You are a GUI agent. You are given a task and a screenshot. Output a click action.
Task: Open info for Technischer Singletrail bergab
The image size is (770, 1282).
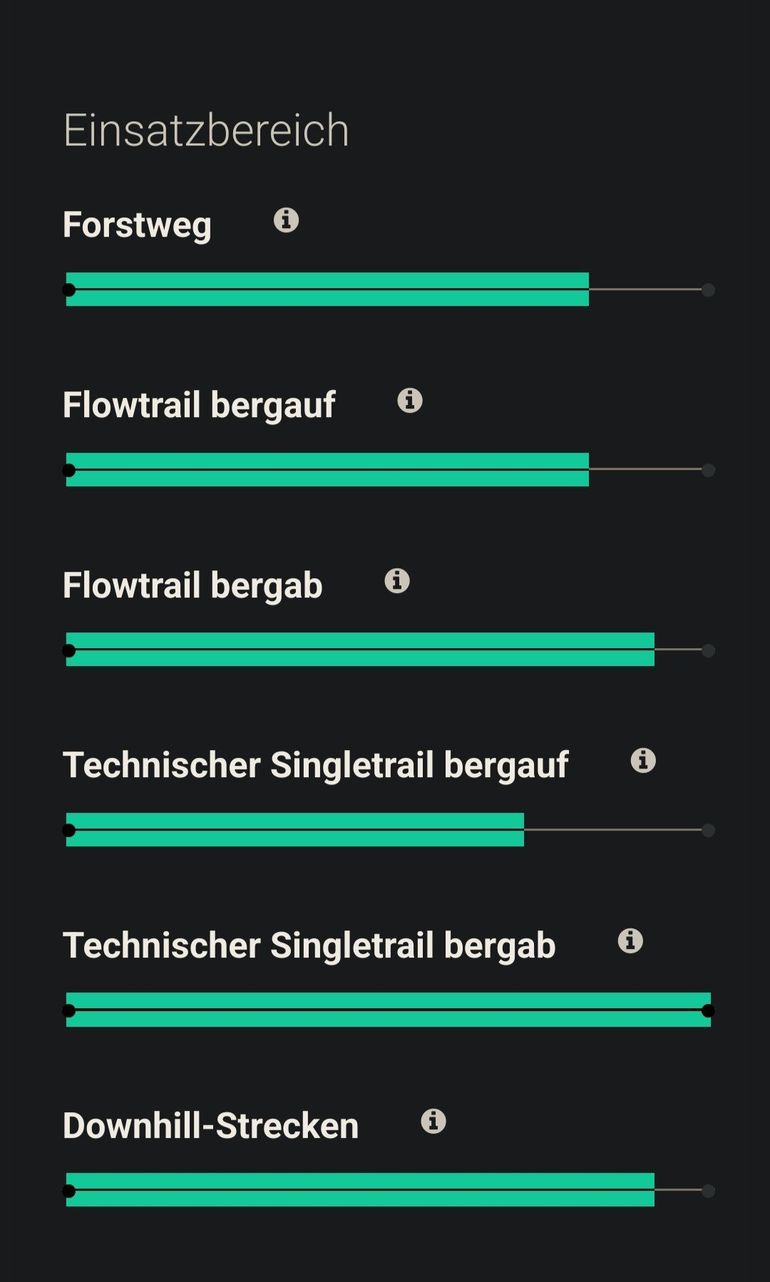click(x=630, y=940)
